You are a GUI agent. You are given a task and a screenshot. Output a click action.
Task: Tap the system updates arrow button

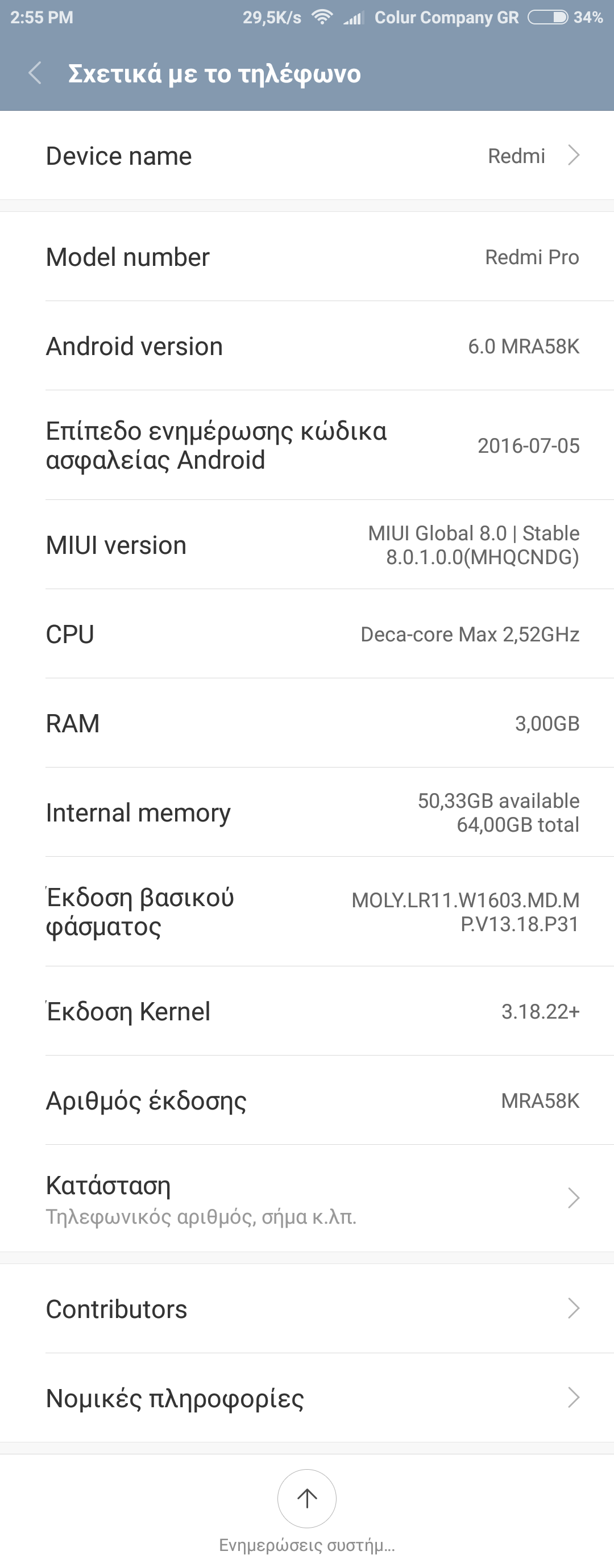[307, 1498]
